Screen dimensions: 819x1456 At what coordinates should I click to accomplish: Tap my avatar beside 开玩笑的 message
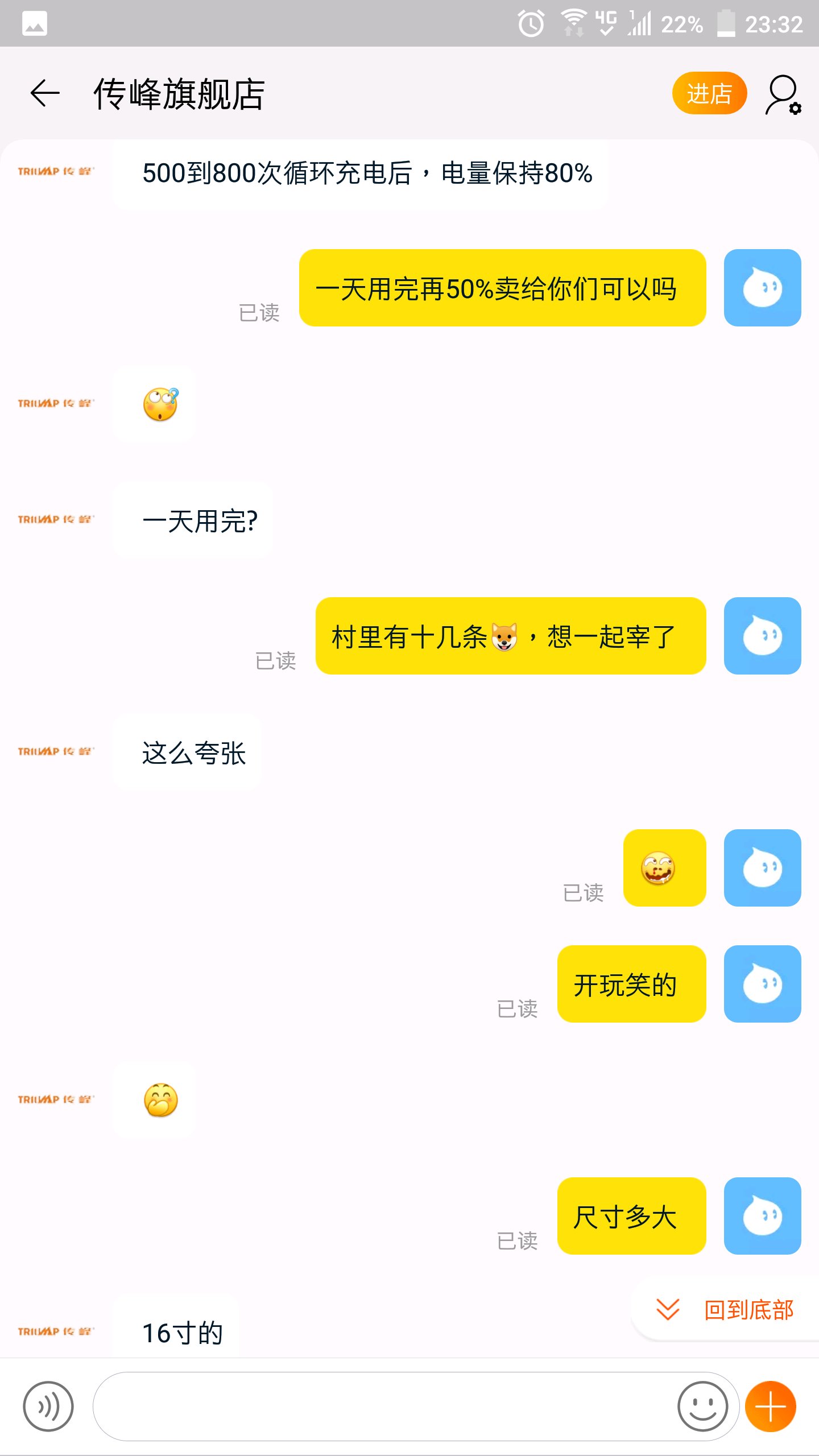coord(762,984)
